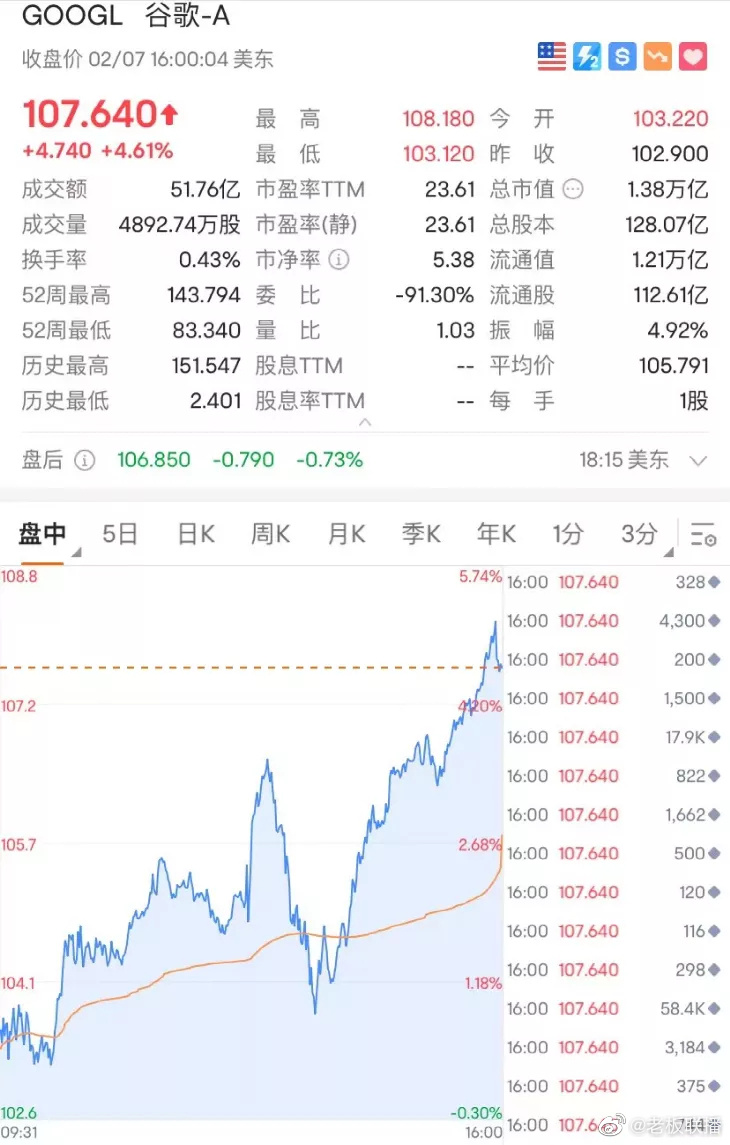Show info about 盘后 after-hours
The height and width of the screenshot is (1145, 730).
point(86,460)
